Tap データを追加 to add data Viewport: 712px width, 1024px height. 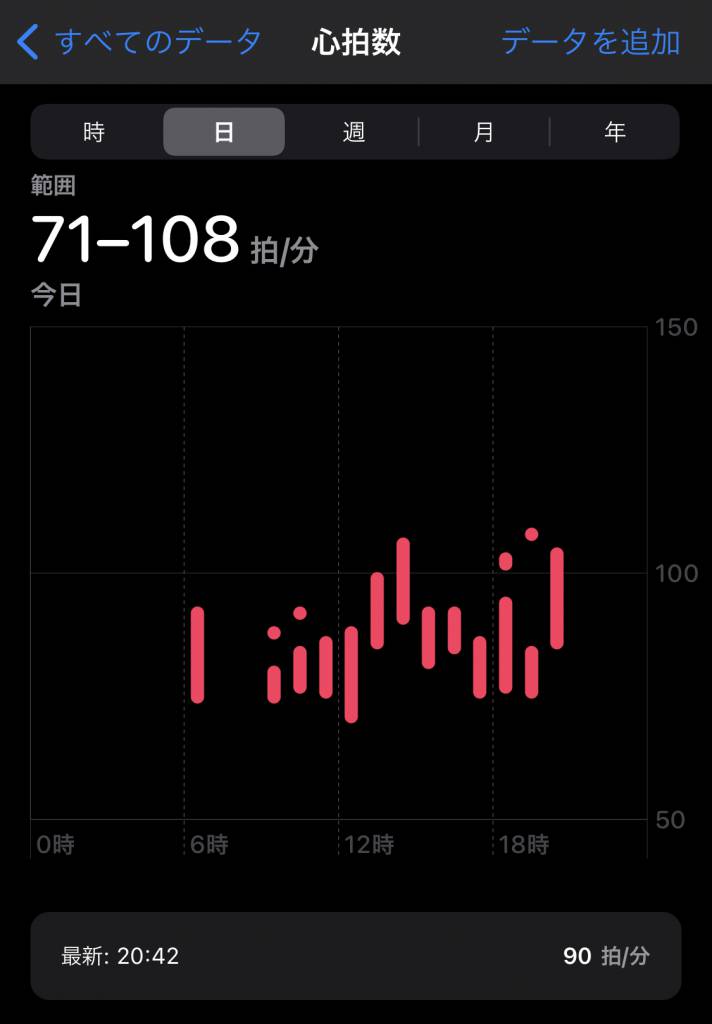(x=590, y=42)
